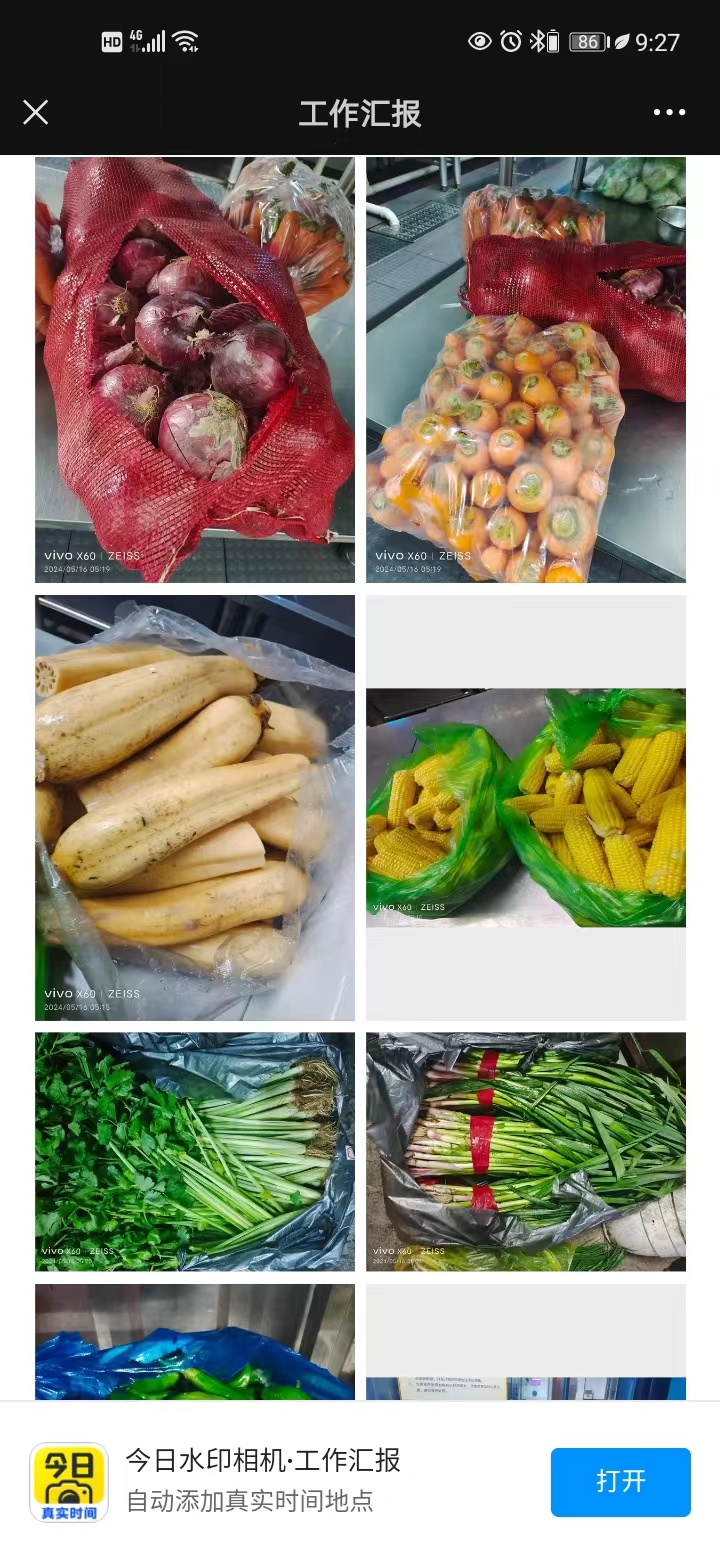Open the red onion bag photo
This screenshot has height=1560, width=720.
point(195,370)
